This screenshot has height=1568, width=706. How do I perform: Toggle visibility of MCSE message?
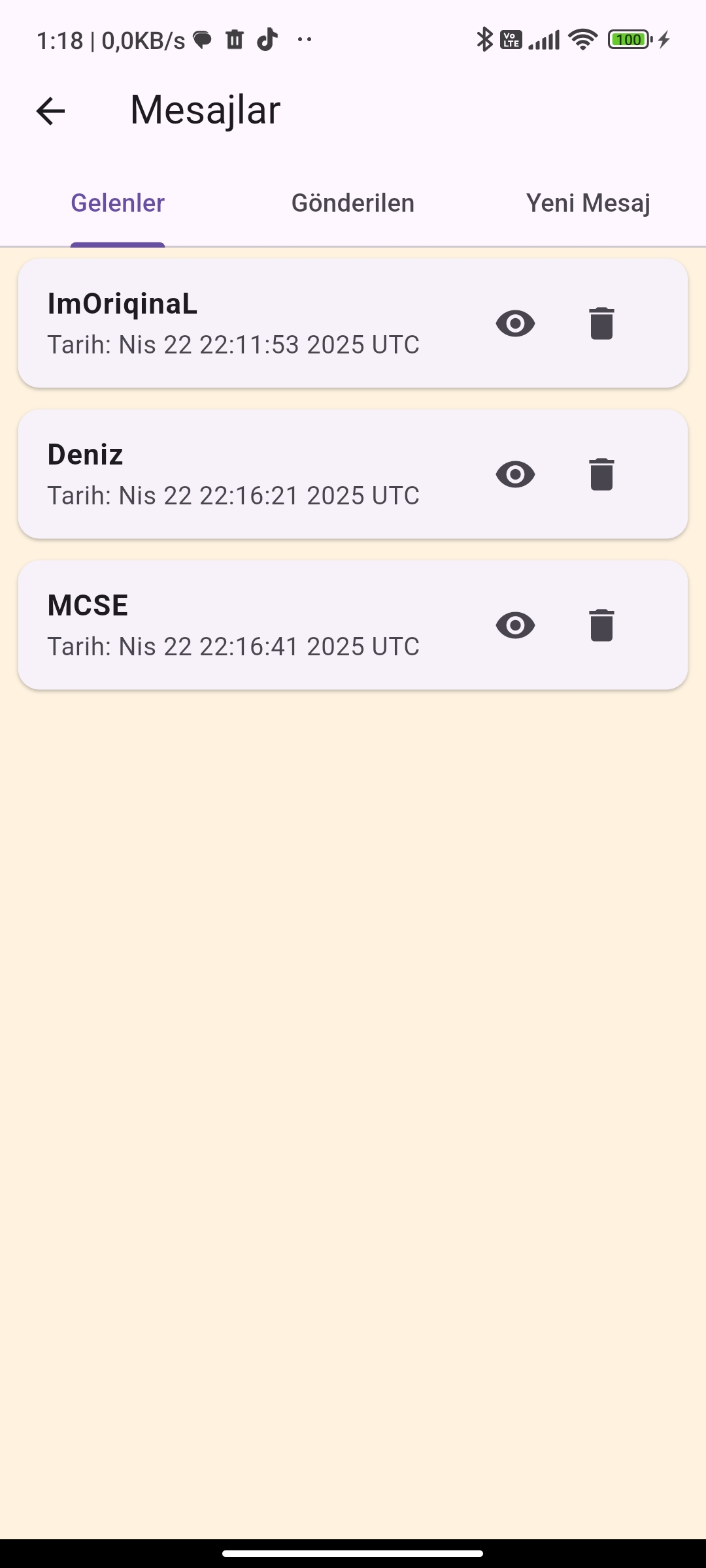[x=516, y=625]
